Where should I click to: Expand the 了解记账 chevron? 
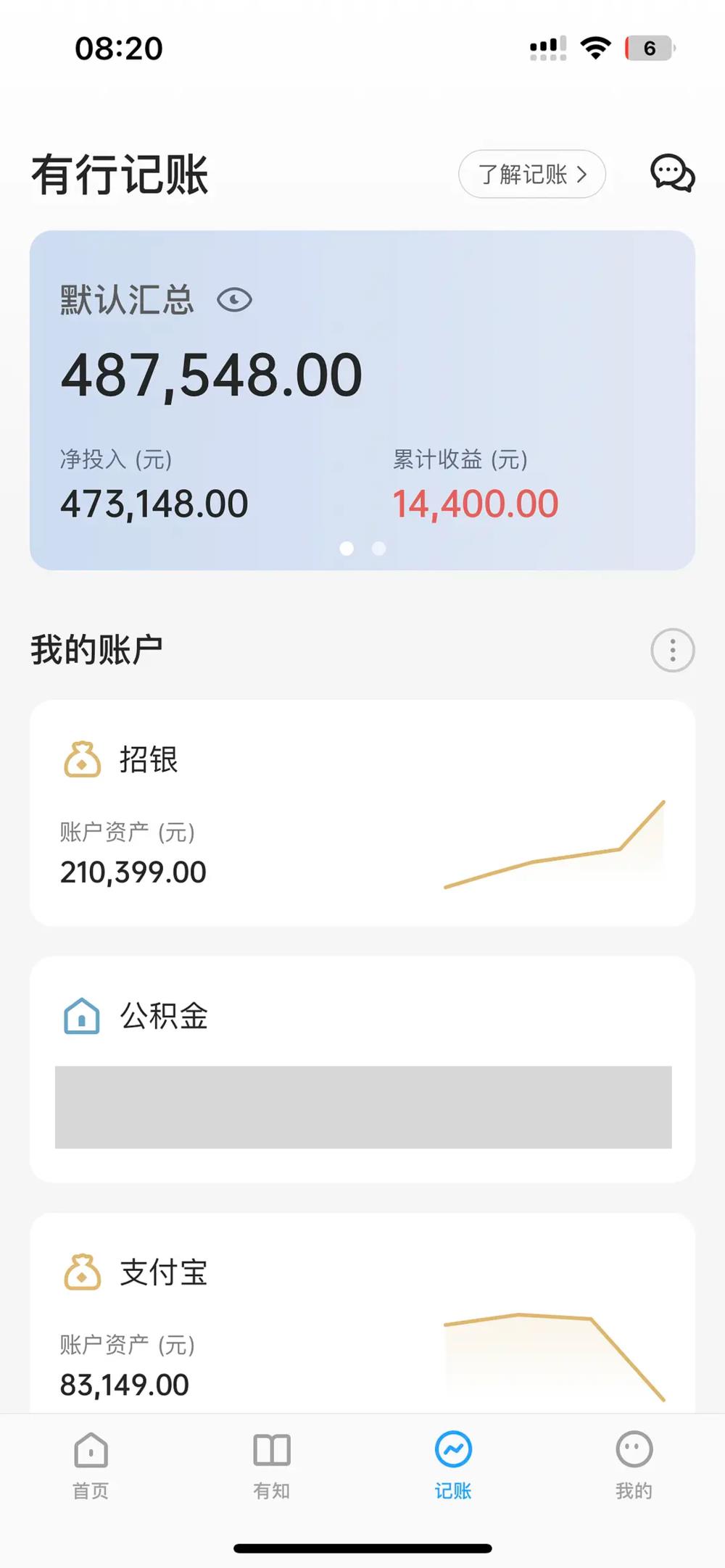tap(582, 174)
